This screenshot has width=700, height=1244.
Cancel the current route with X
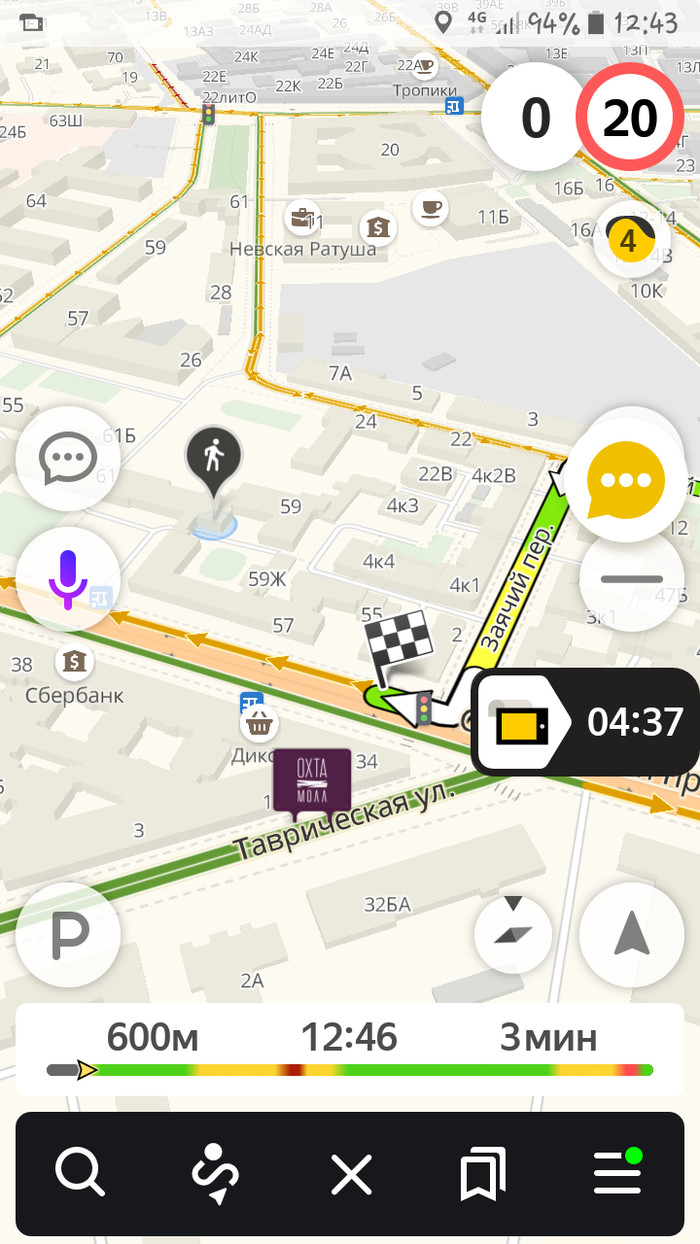pyautogui.click(x=351, y=1173)
